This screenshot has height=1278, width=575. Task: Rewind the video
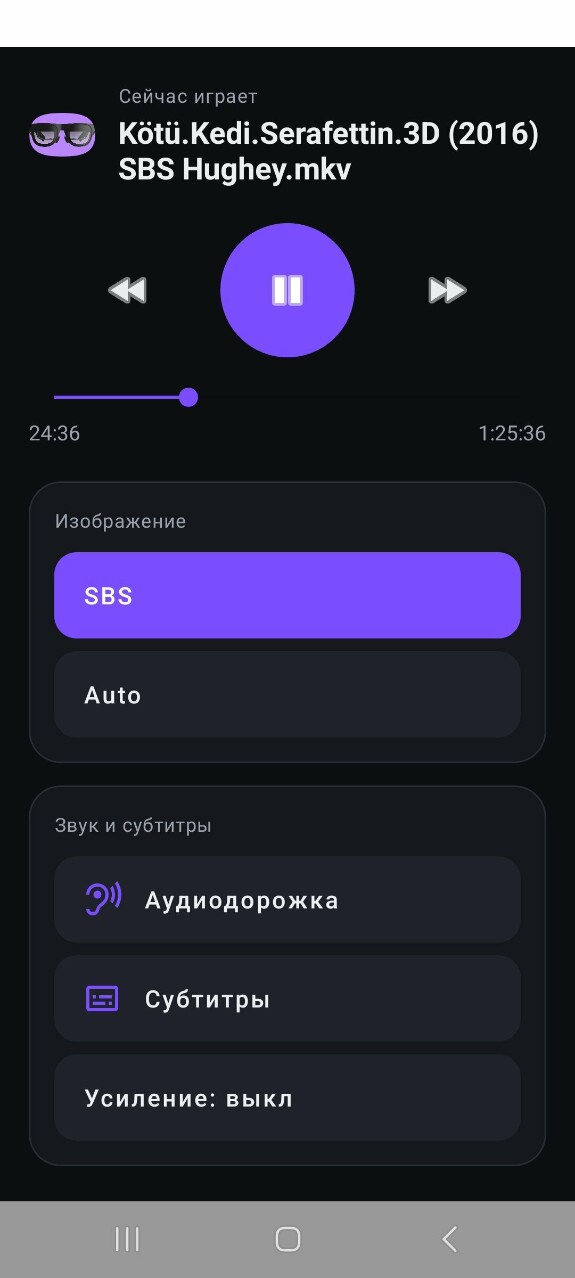point(127,290)
